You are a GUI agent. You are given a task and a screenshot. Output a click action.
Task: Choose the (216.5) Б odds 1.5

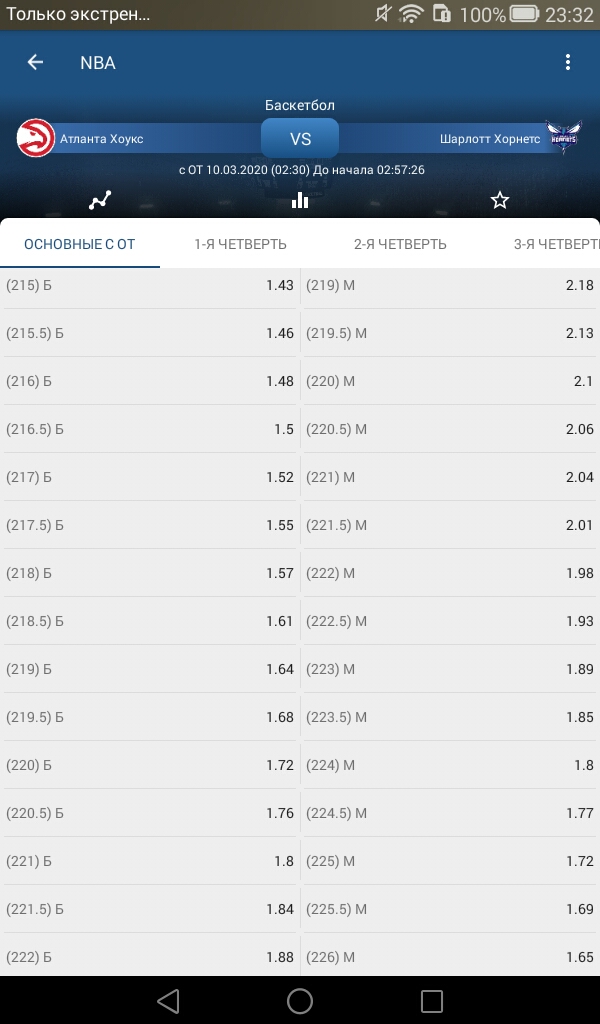[x=150, y=429]
